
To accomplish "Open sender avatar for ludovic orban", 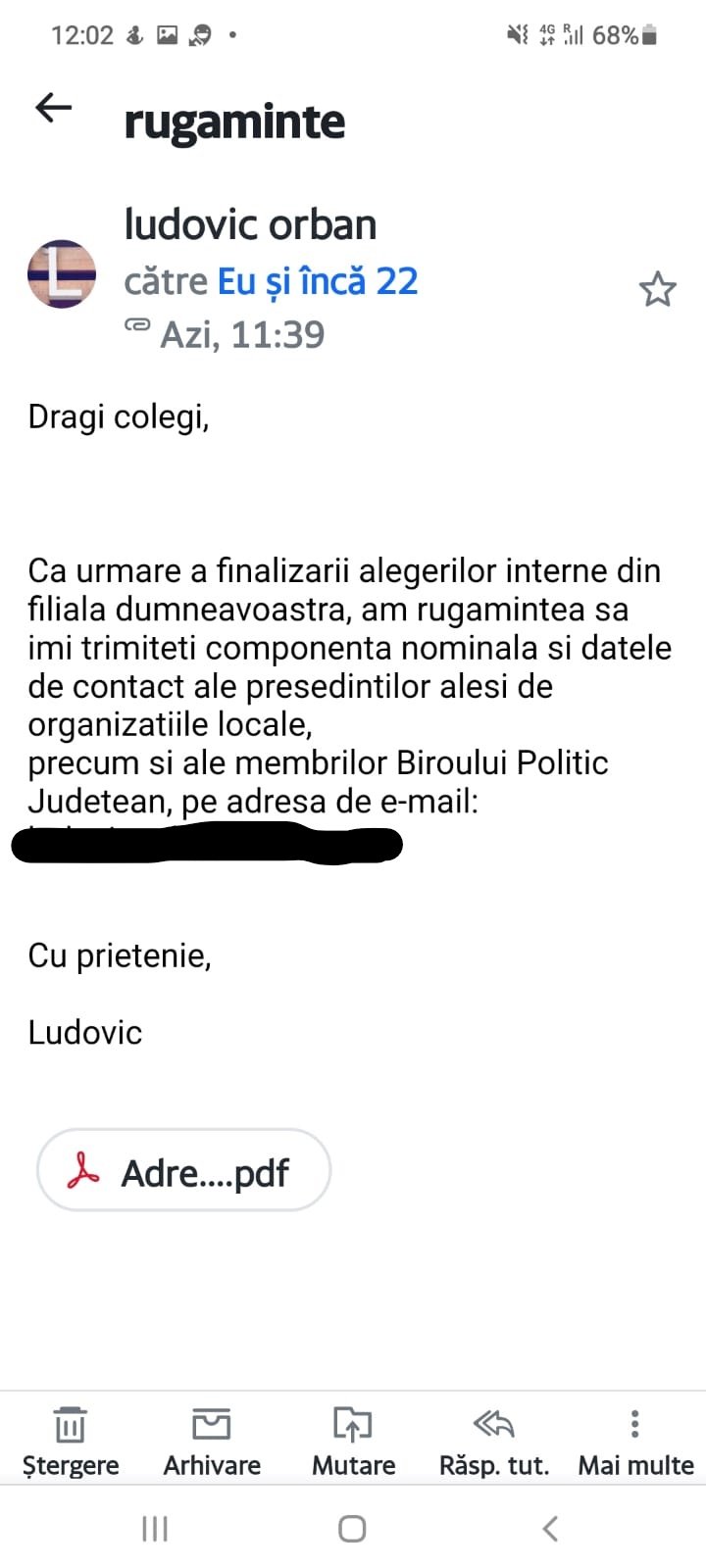I will 62,274.
